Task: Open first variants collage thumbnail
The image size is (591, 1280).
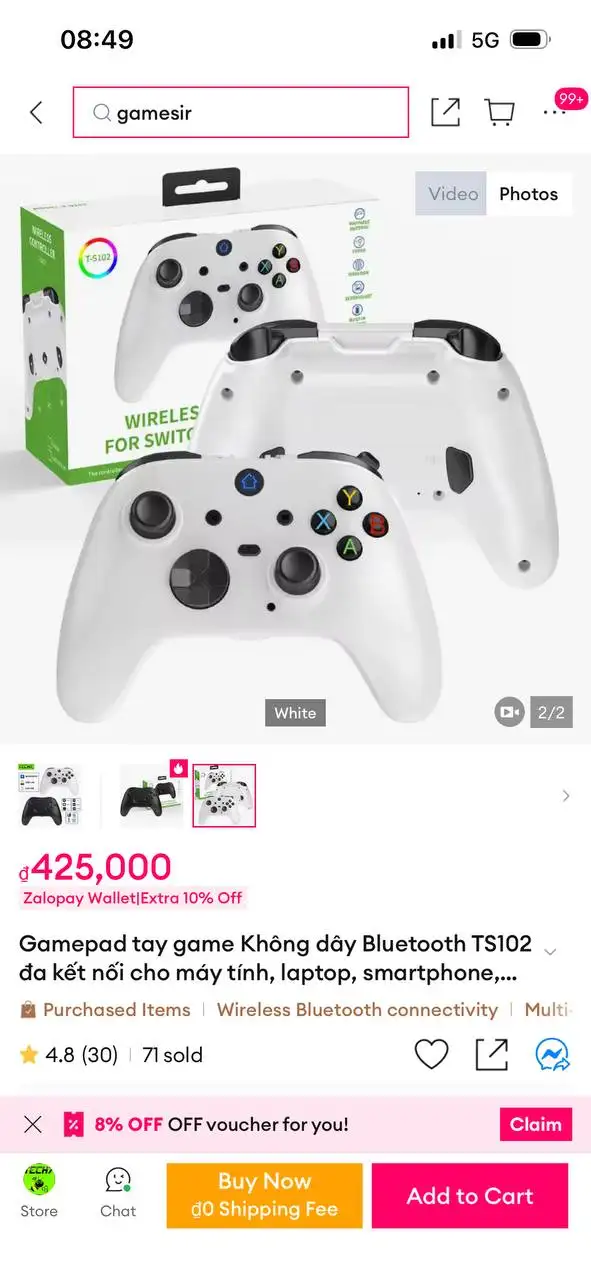Action: click(49, 796)
